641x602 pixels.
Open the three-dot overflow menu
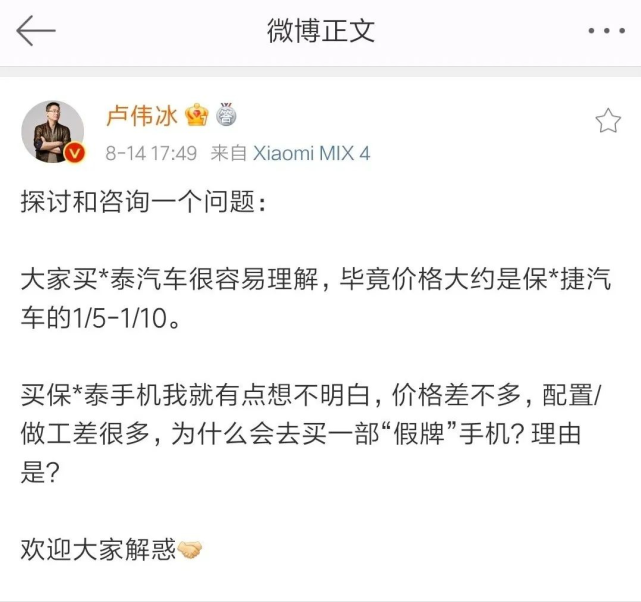(x=605, y=31)
